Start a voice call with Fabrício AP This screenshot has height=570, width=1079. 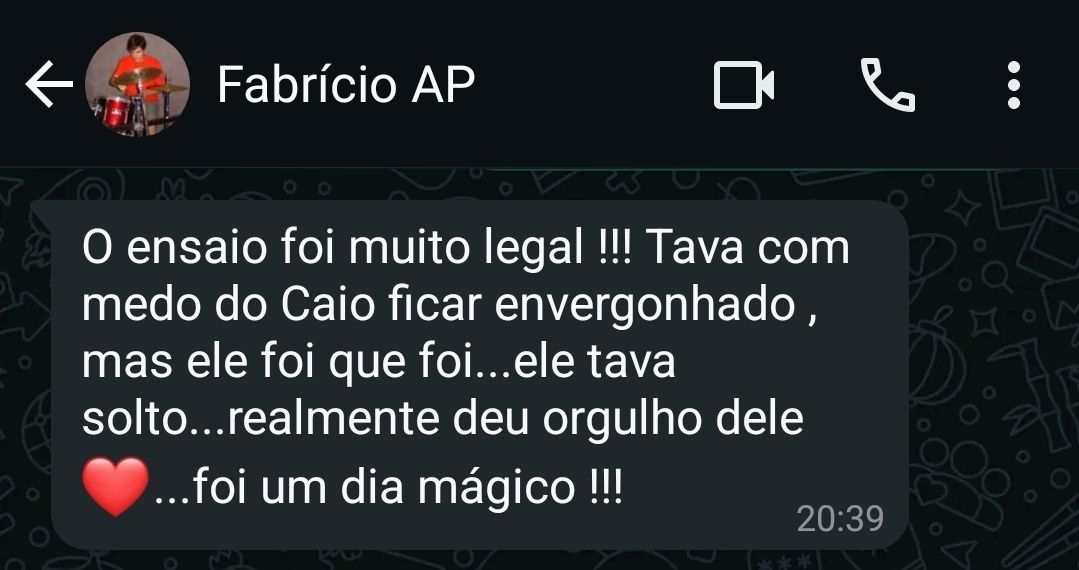click(887, 86)
